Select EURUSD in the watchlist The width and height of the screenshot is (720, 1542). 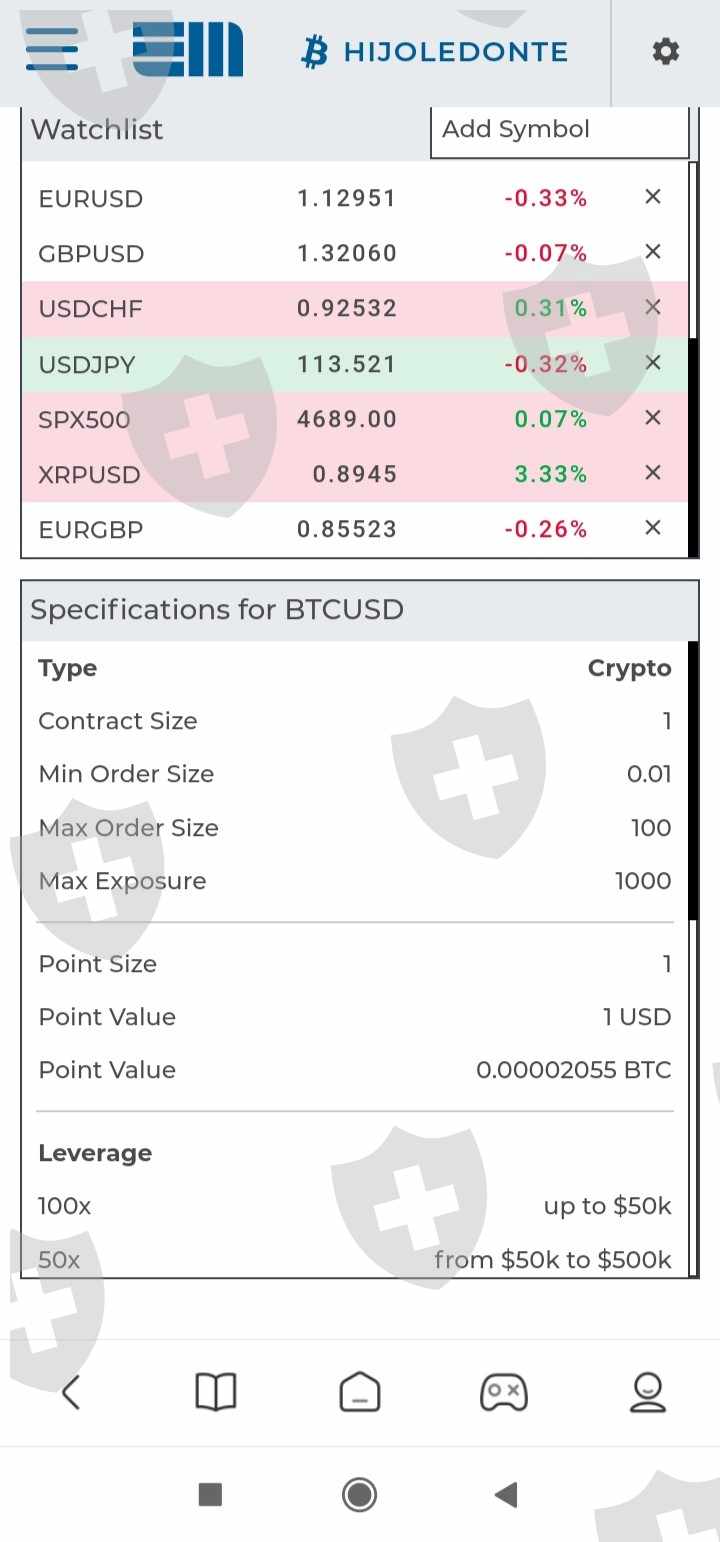pyautogui.click(x=91, y=199)
